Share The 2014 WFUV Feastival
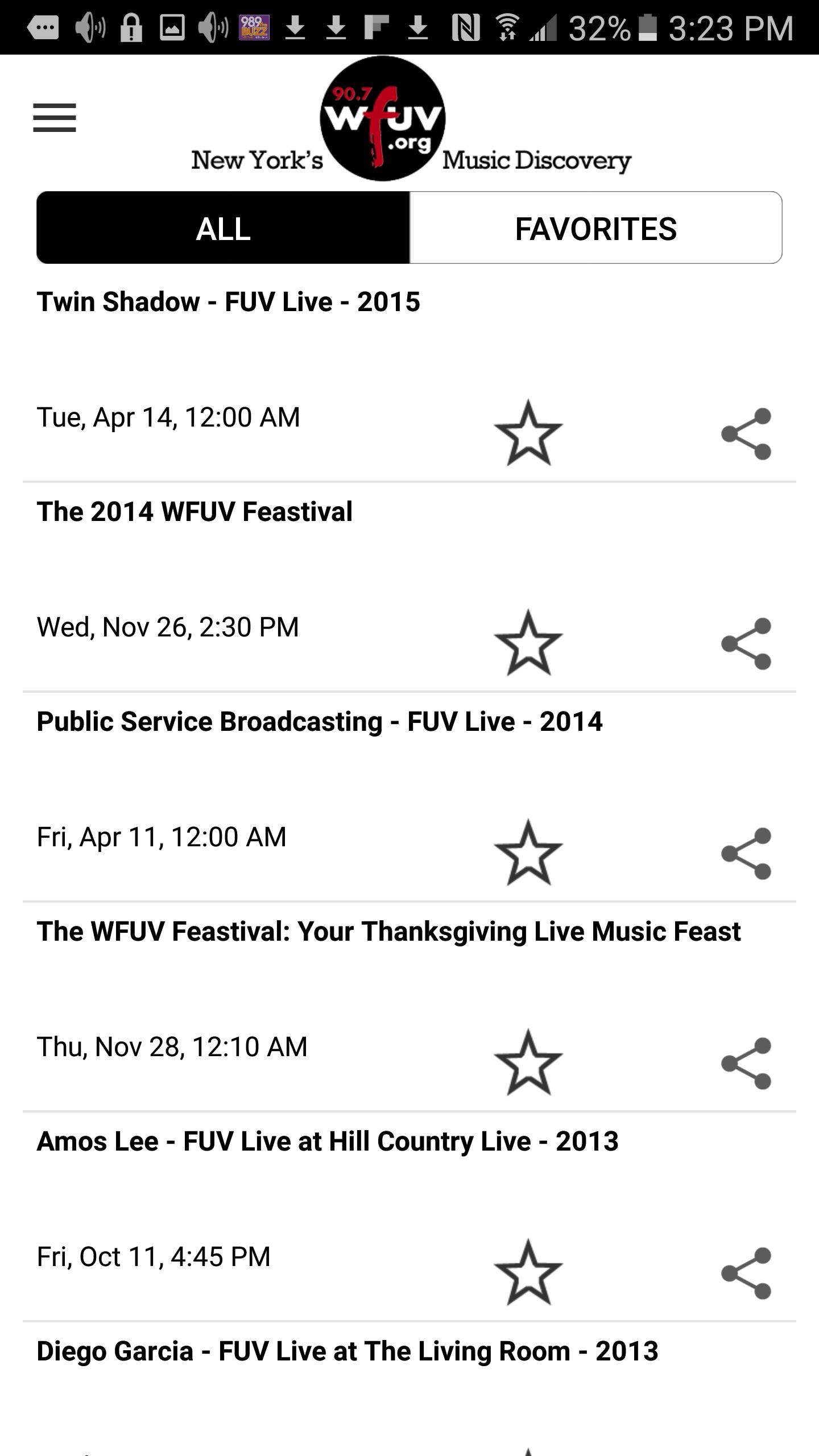The height and width of the screenshot is (1456, 819). pyautogui.click(x=746, y=643)
